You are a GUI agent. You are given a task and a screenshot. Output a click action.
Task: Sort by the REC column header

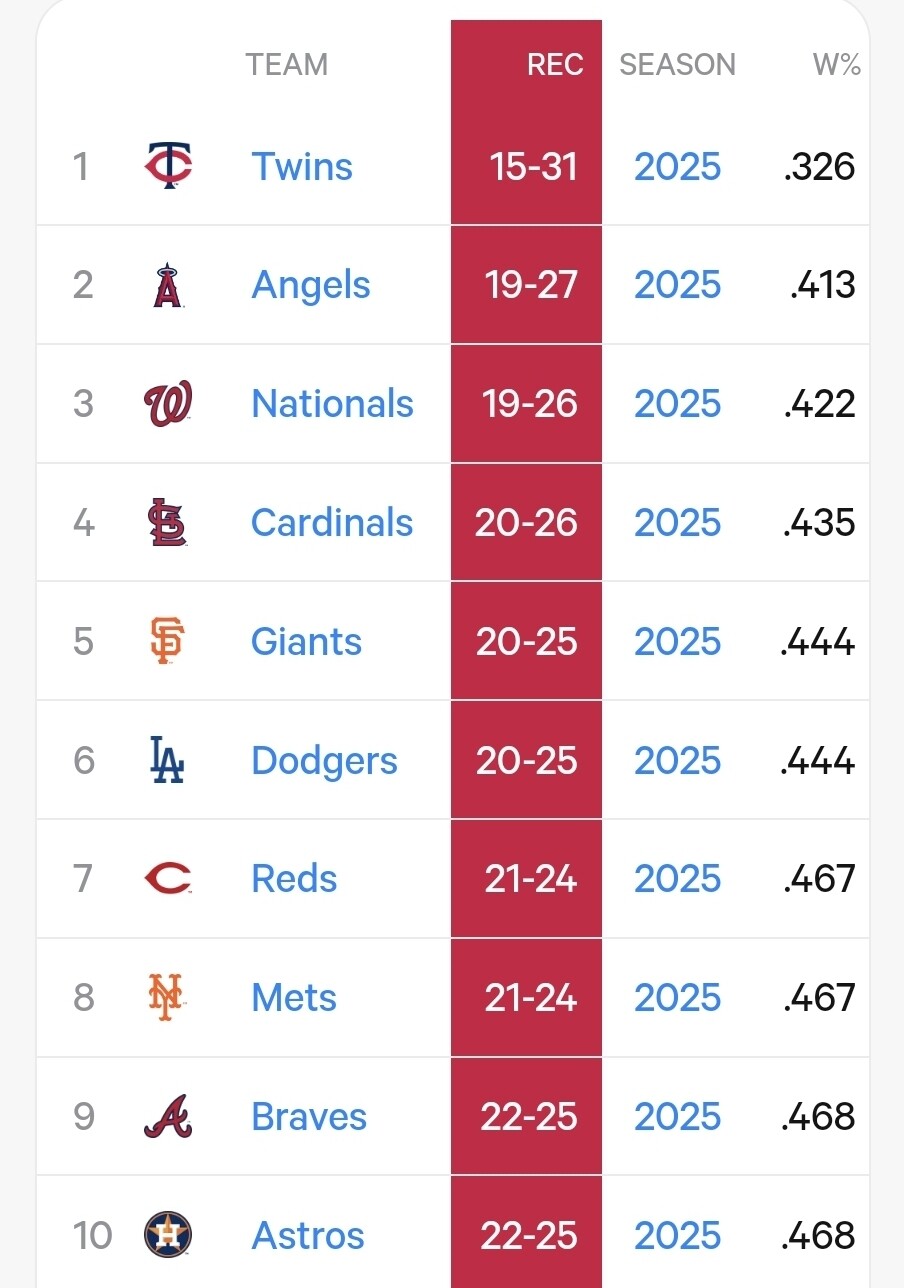[x=555, y=65]
